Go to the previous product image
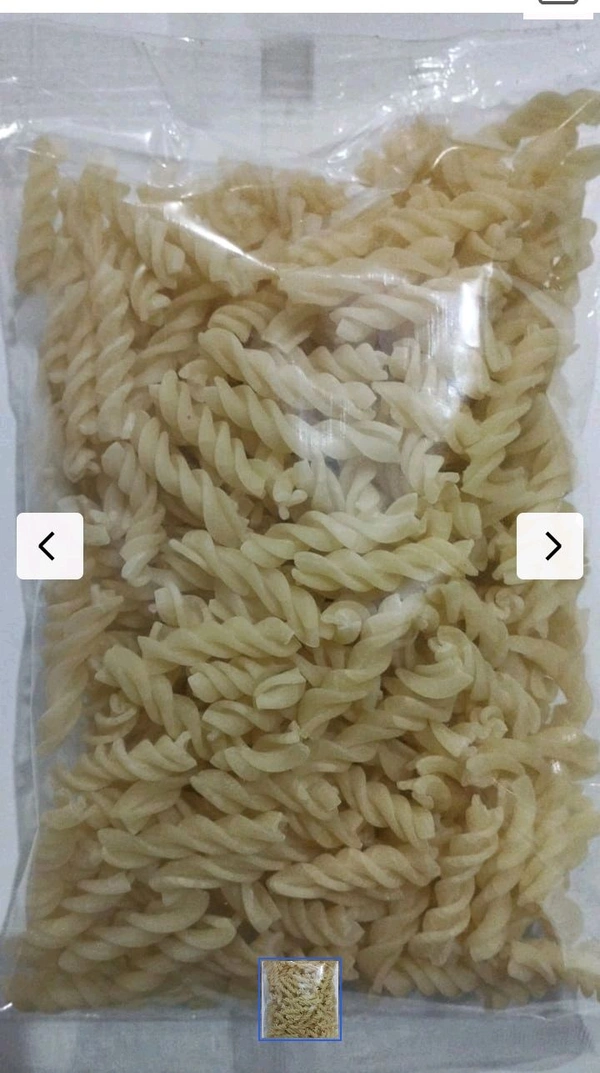 (49, 546)
